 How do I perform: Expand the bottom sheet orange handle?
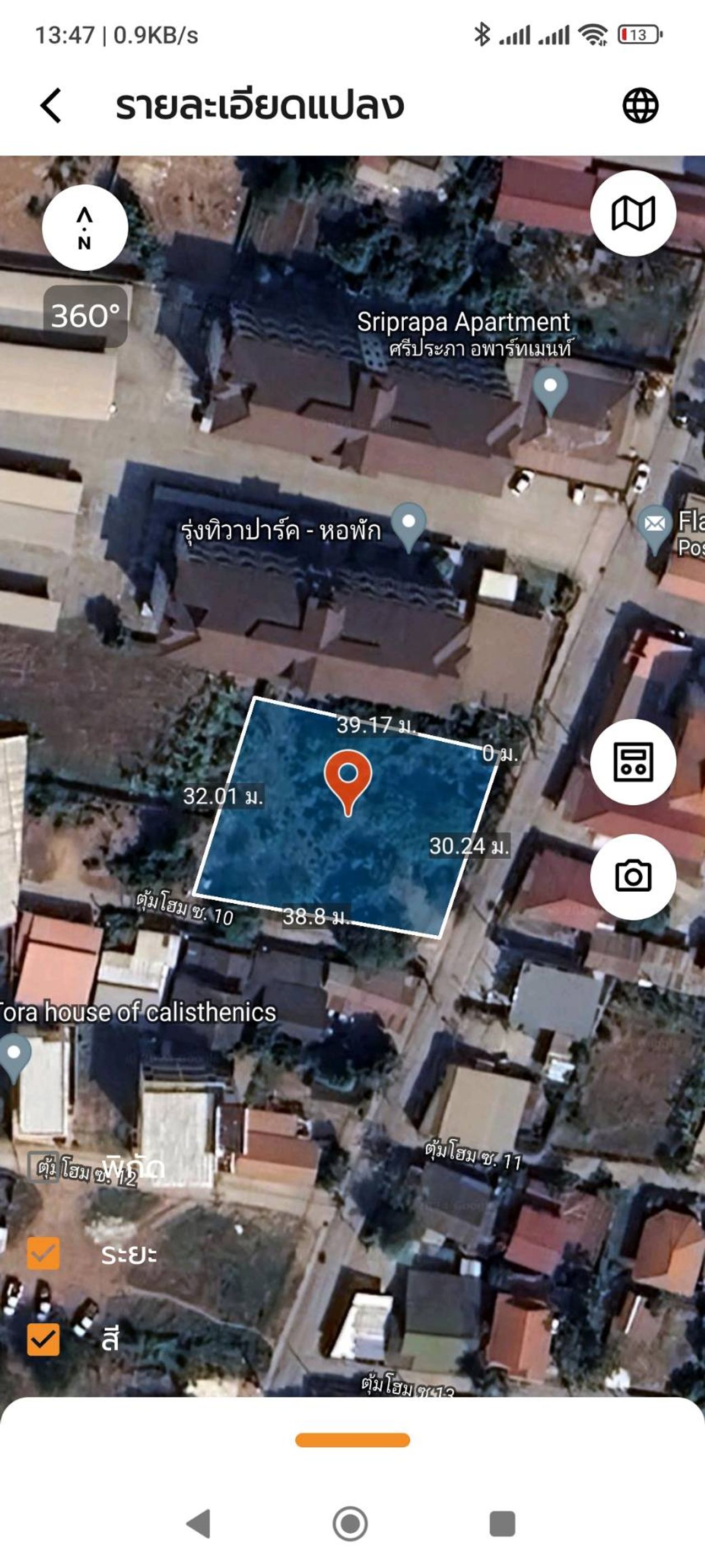(352, 1440)
